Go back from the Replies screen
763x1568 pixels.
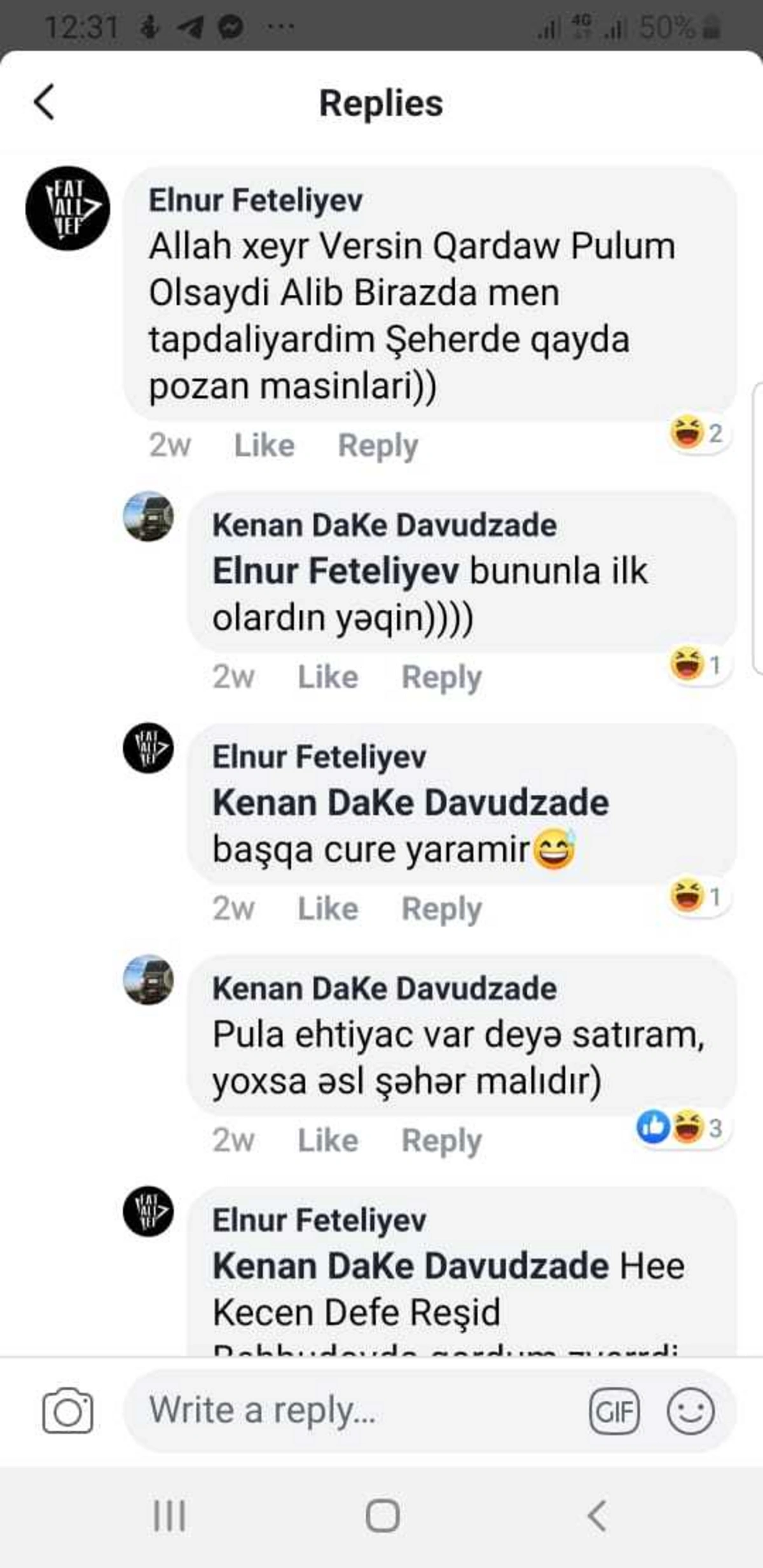coord(45,102)
